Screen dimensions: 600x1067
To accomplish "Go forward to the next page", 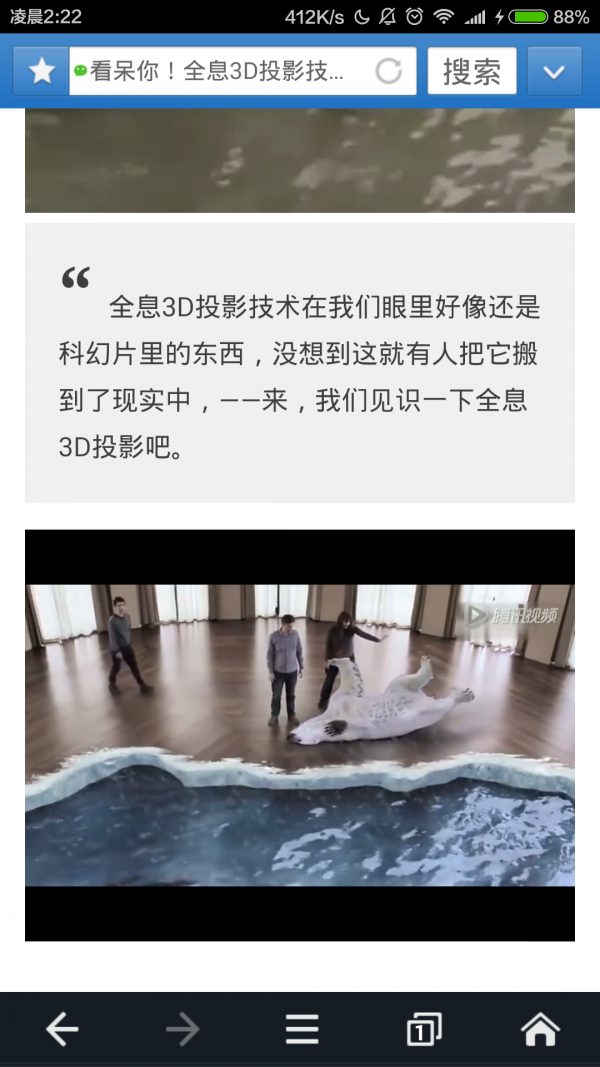I will (182, 1028).
